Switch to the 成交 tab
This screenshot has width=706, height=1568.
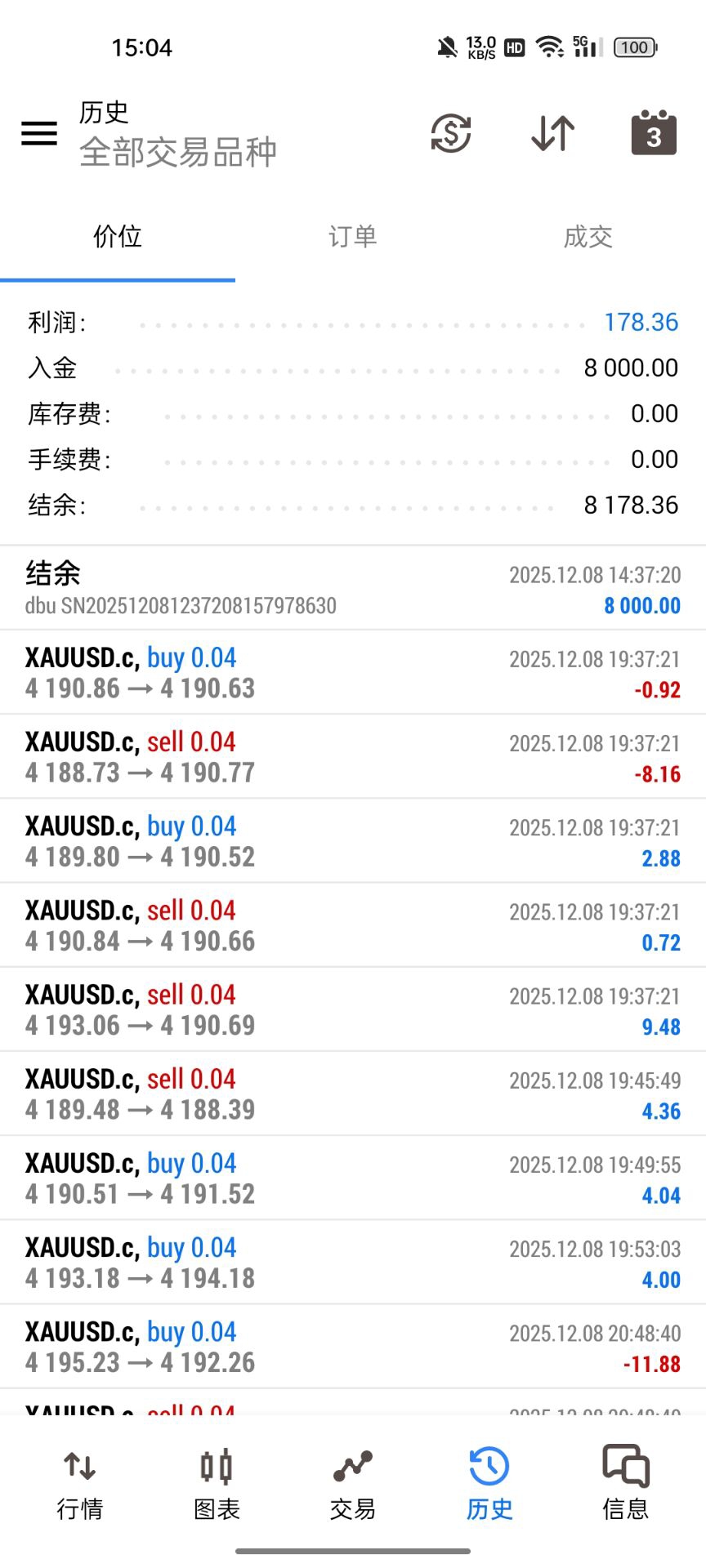pos(588,237)
